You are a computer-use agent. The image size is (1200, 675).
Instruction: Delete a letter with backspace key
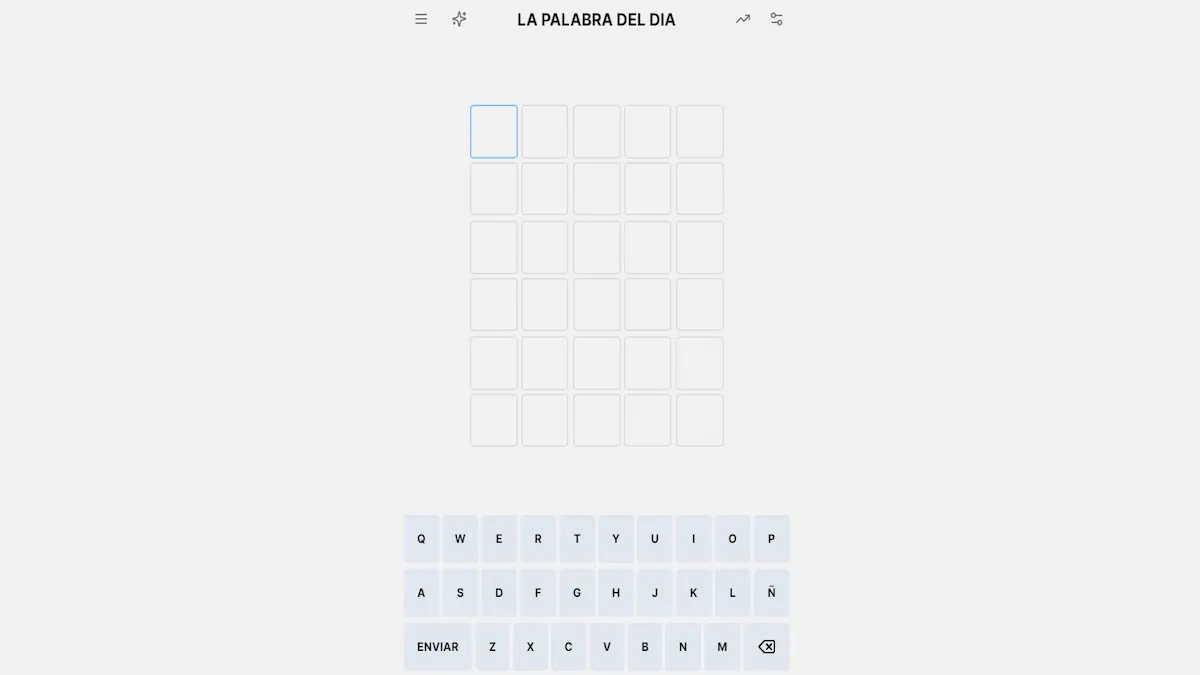click(x=766, y=647)
